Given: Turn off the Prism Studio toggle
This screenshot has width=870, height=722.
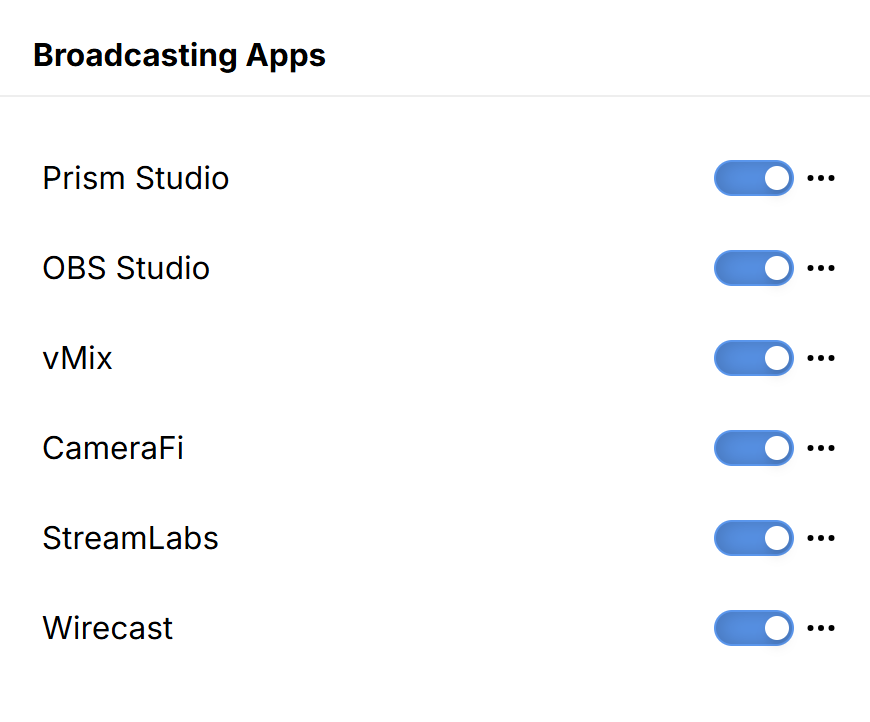Looking at the screenshot, I should [x=753, y=178].
